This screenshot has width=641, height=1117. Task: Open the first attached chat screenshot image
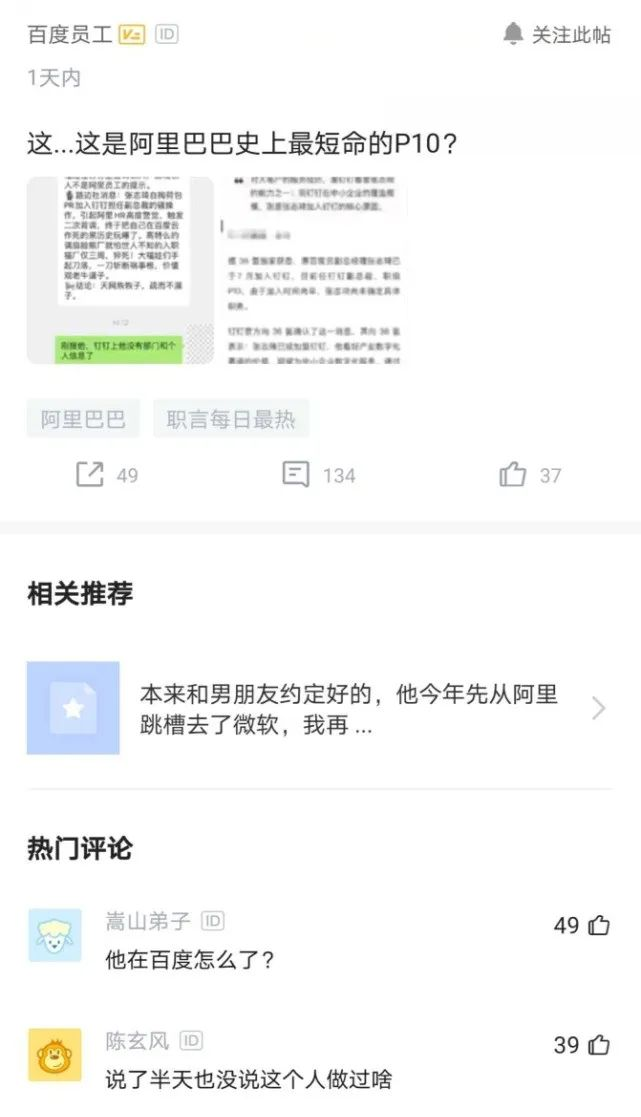[120, 270]
